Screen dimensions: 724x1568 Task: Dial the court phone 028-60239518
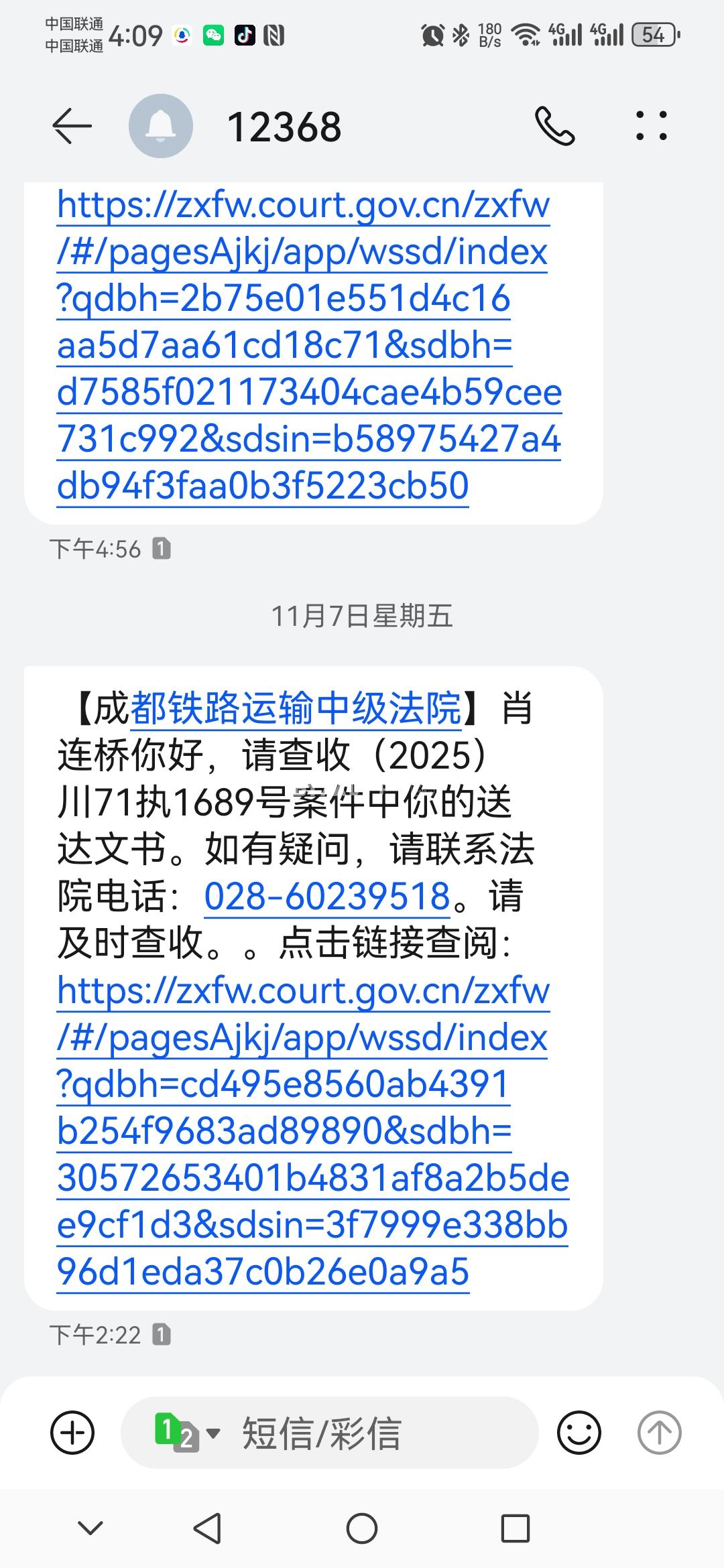pyautogui.click(x=327, y=896)
